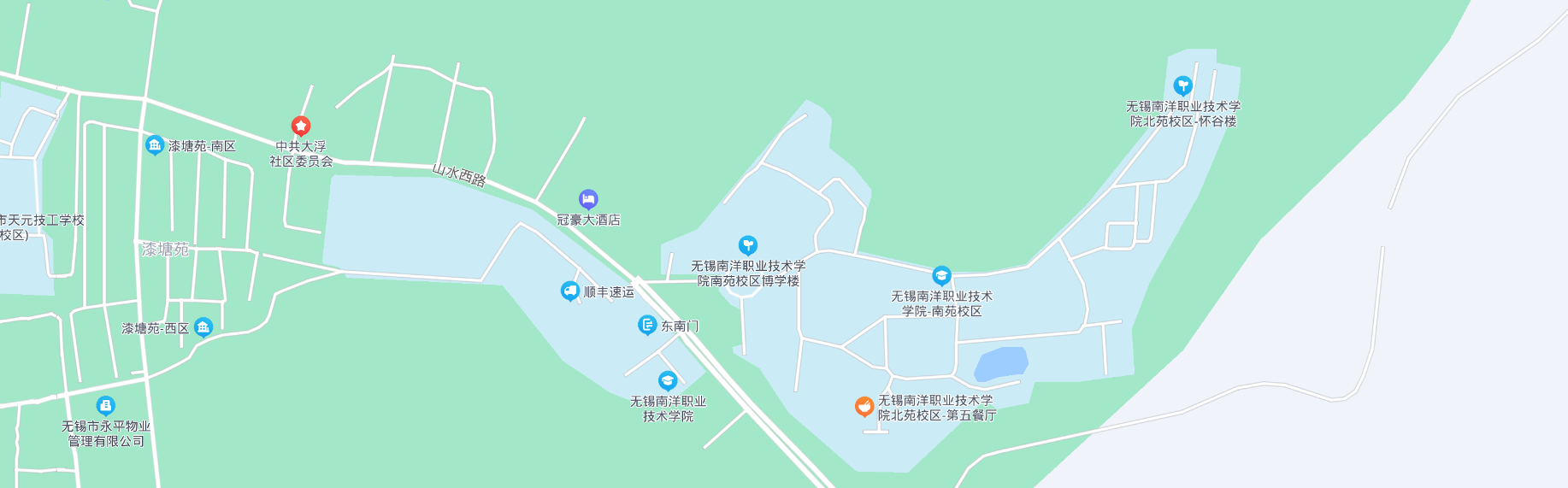Open the 东南门 gate marker
The height and width of the screenshot is (488, 1568).
coord(647,325)
